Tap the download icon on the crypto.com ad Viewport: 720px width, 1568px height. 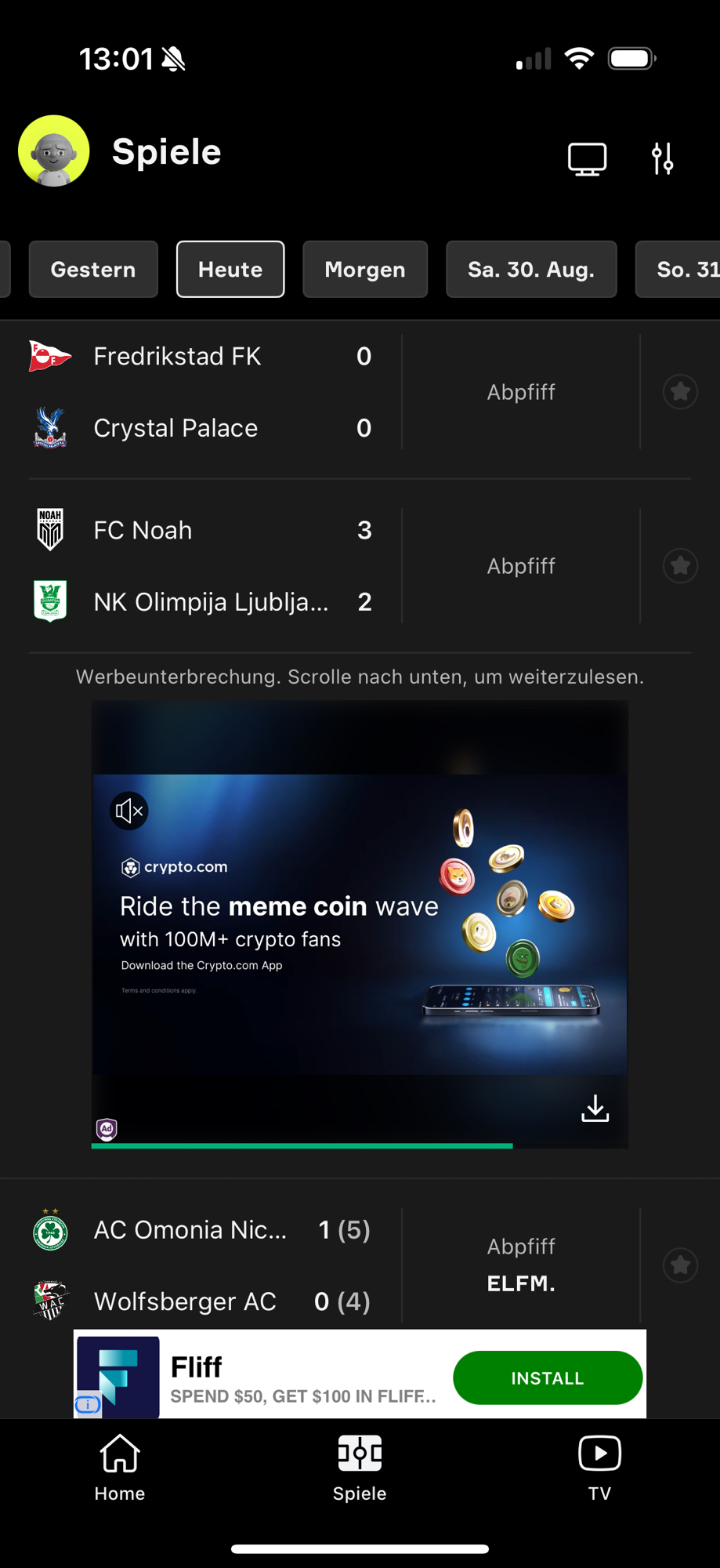click(595, 1109)
